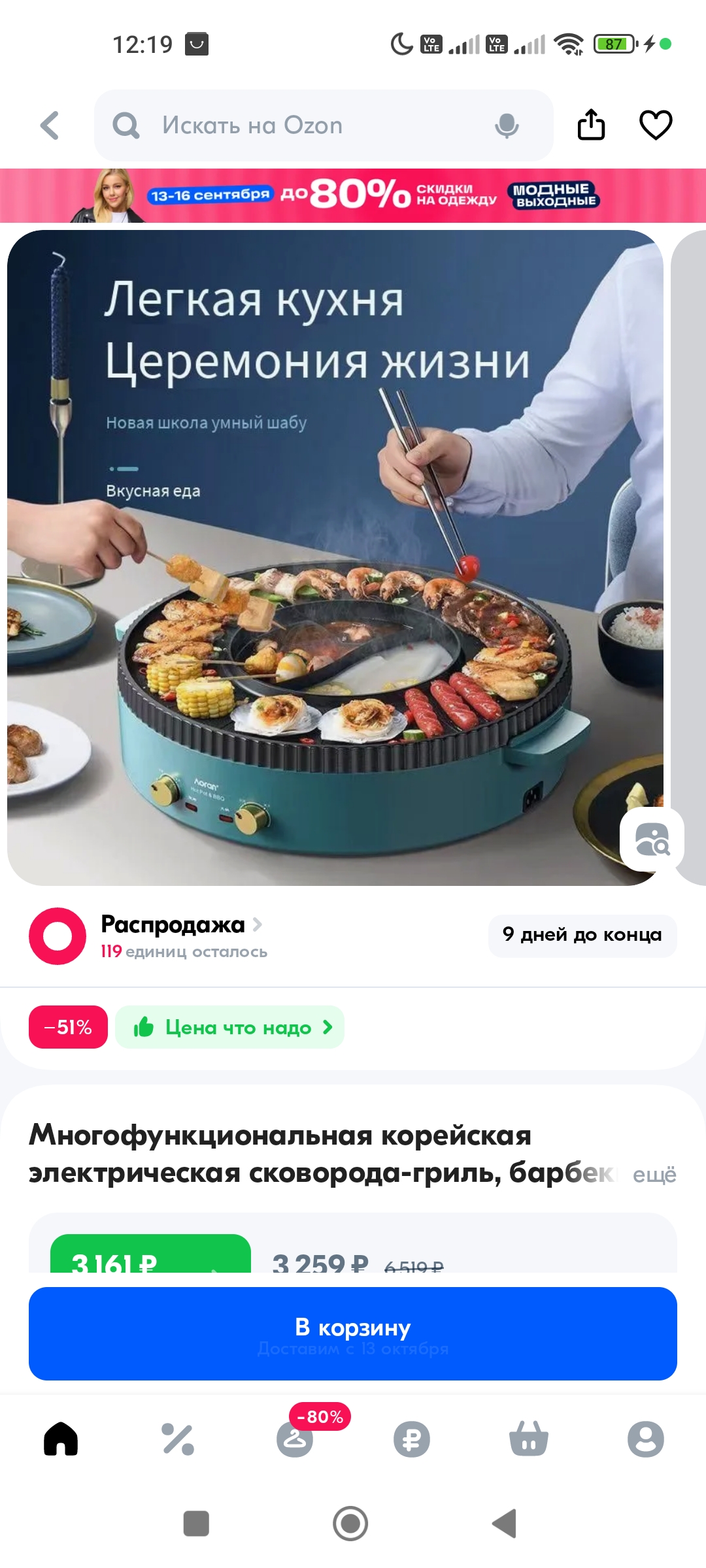Expand product title with 'ещё'
Viewport: 706px width, 1568px height.
654,1175
